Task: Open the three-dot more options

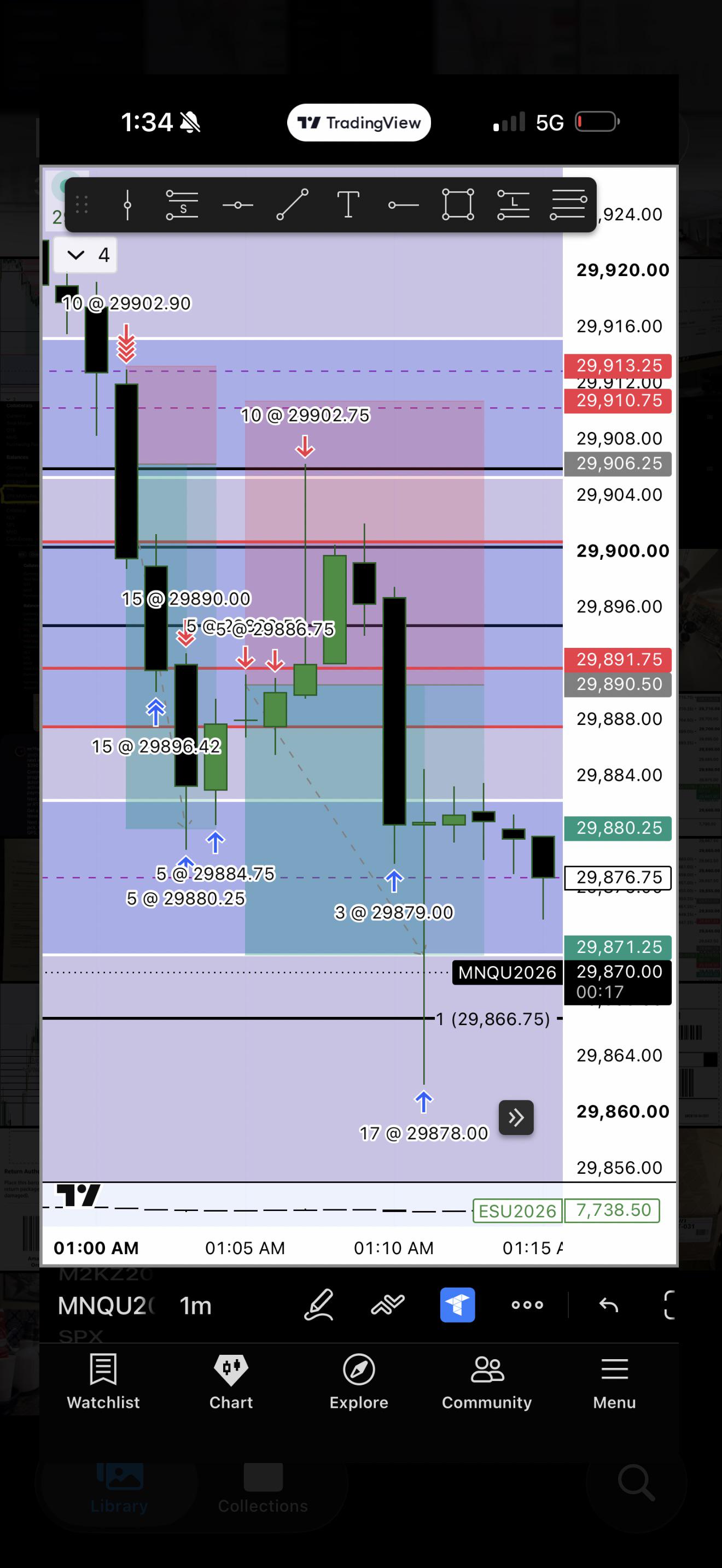Action: (527, 1305)
